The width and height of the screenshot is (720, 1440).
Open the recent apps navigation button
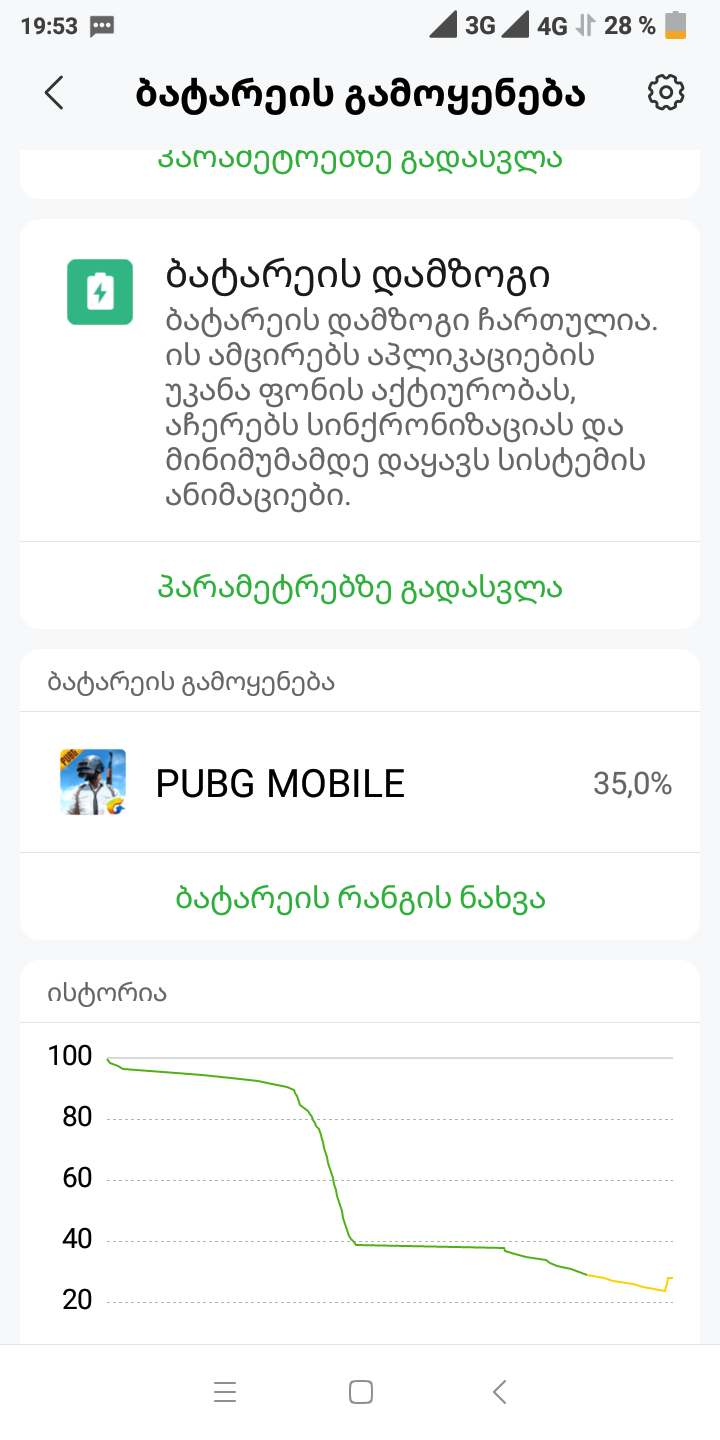(225, 1391)
